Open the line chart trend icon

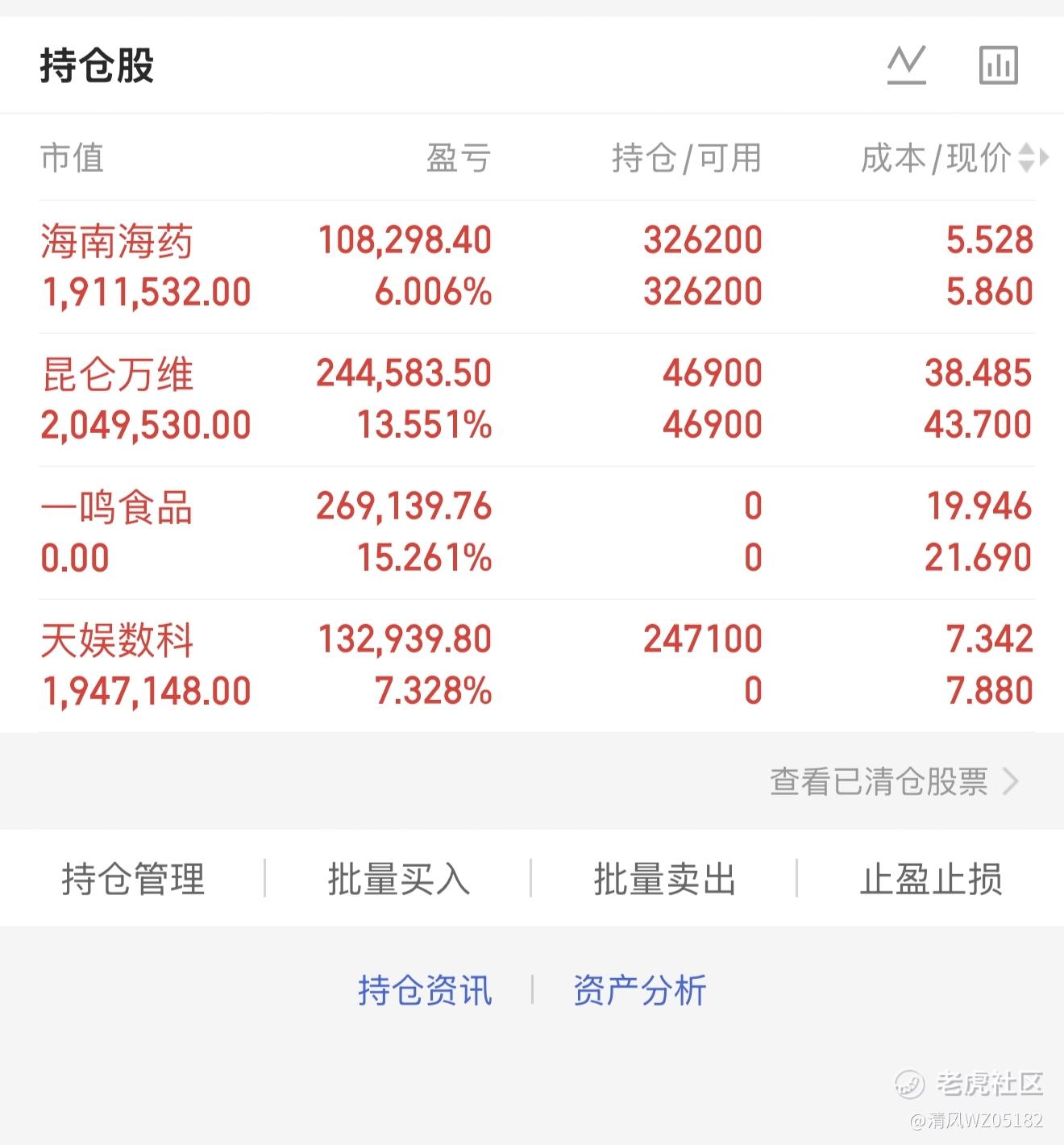[907, 65]
